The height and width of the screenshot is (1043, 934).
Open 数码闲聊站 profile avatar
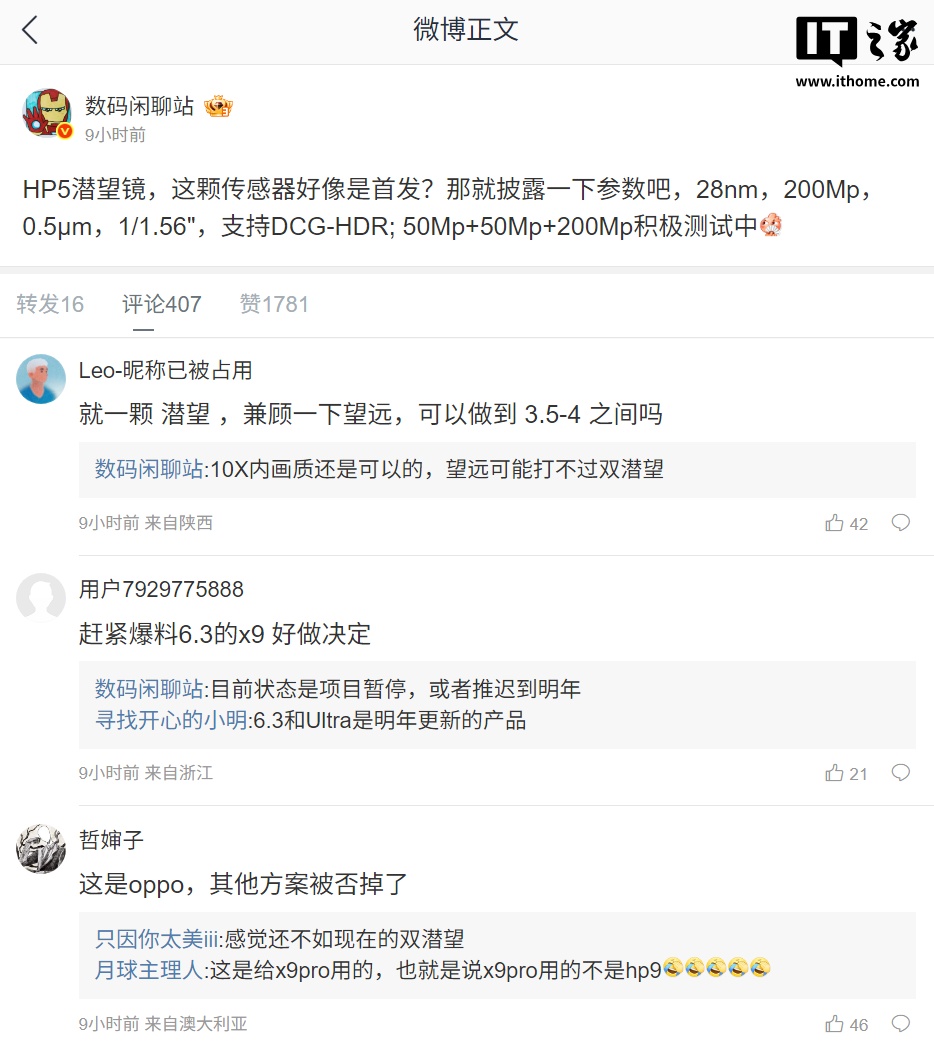pyautogui.click(x=47, y=113)
